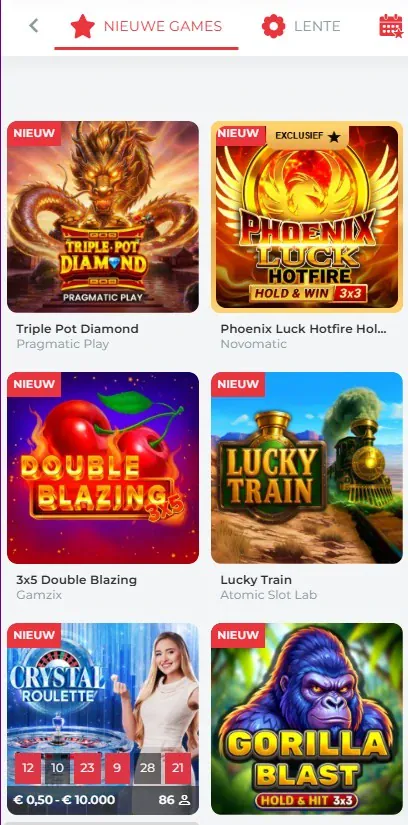Start the Gorilla Blast game
Image resolution: width=408 pixels, height=825 pixels.
click(x=307, y=719)
